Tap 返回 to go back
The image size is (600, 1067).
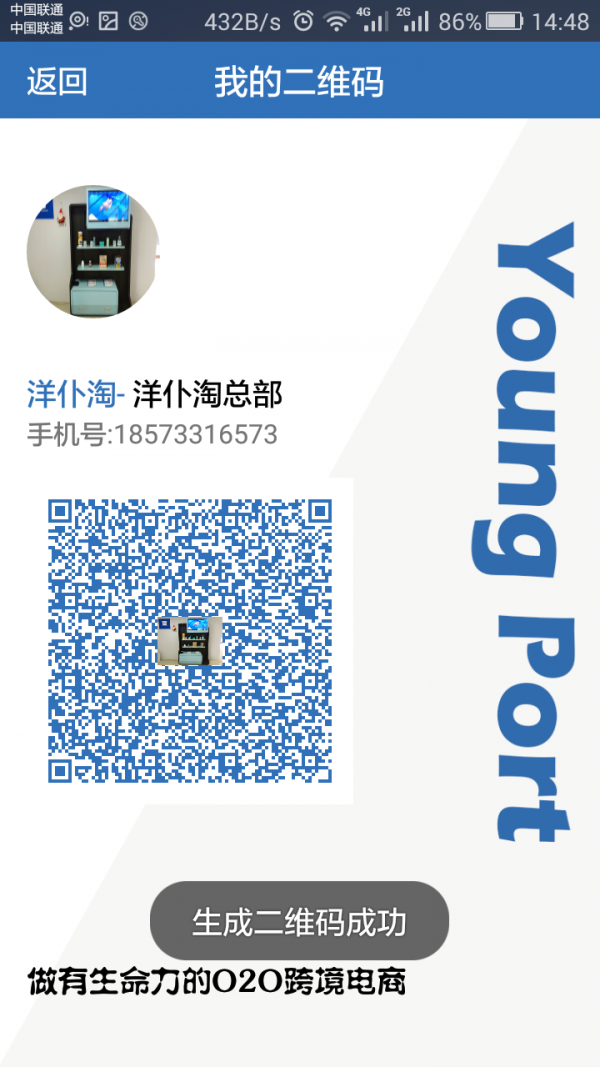pos(57,82)
